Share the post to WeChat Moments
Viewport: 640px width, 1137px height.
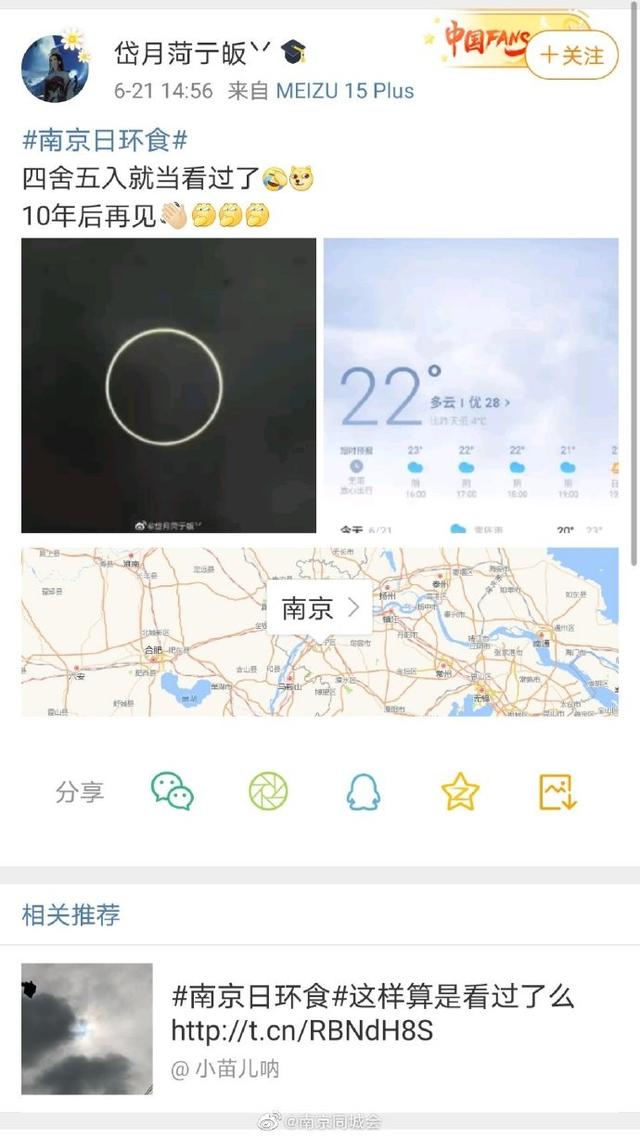pos(268,792)
